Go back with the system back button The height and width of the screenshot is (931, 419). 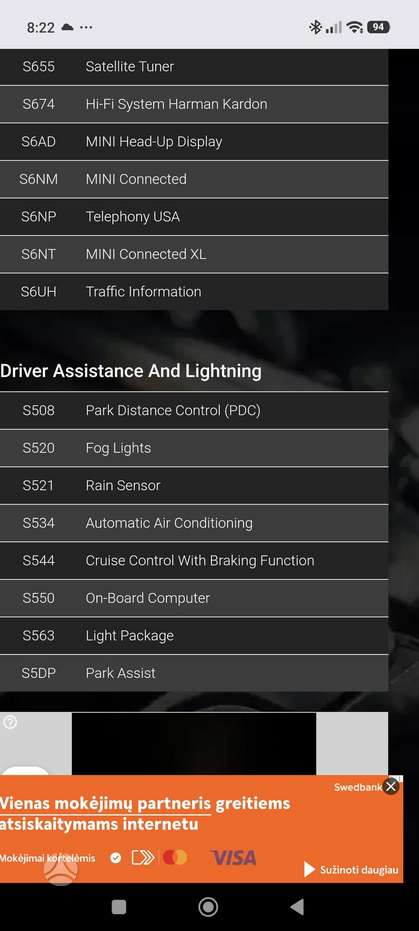[297, 907]
